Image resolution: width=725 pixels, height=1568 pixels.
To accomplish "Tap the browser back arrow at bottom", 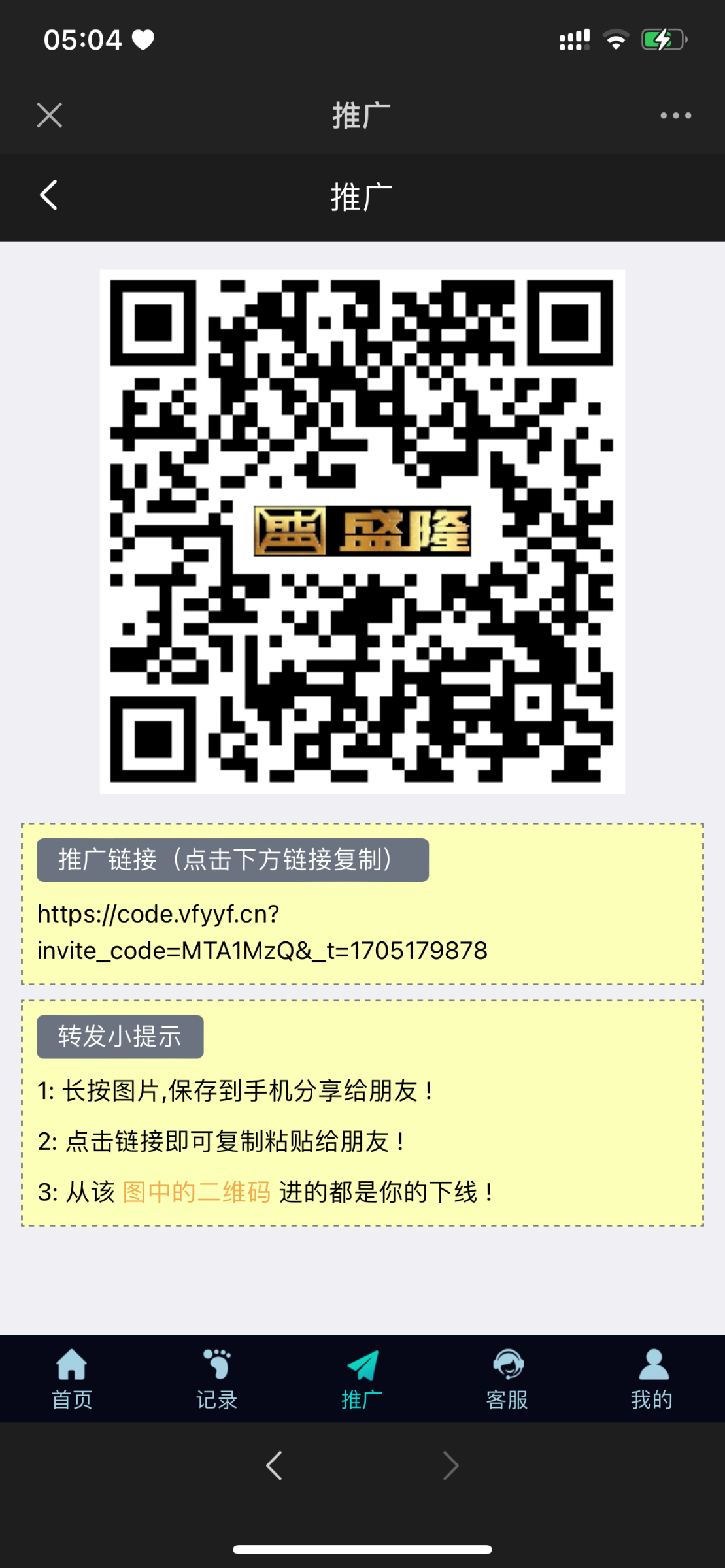I will [275, 1465].
